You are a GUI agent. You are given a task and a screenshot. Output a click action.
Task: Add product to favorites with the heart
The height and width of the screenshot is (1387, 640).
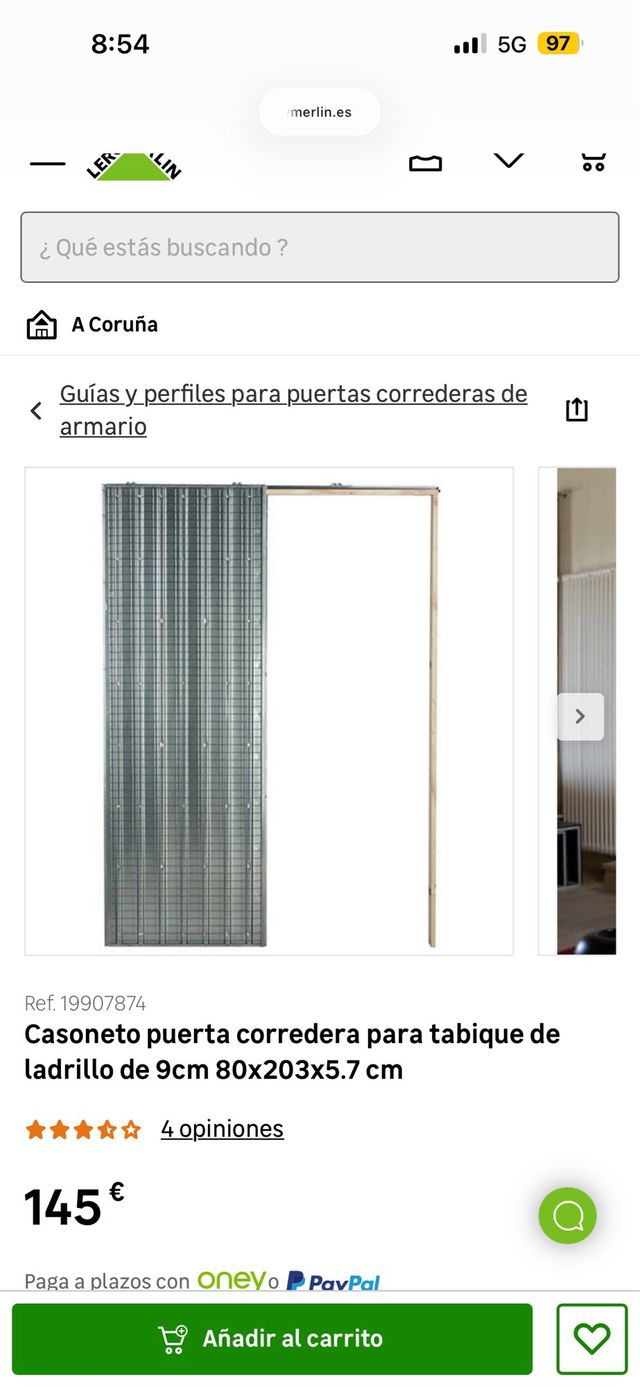coord(592,1338)
